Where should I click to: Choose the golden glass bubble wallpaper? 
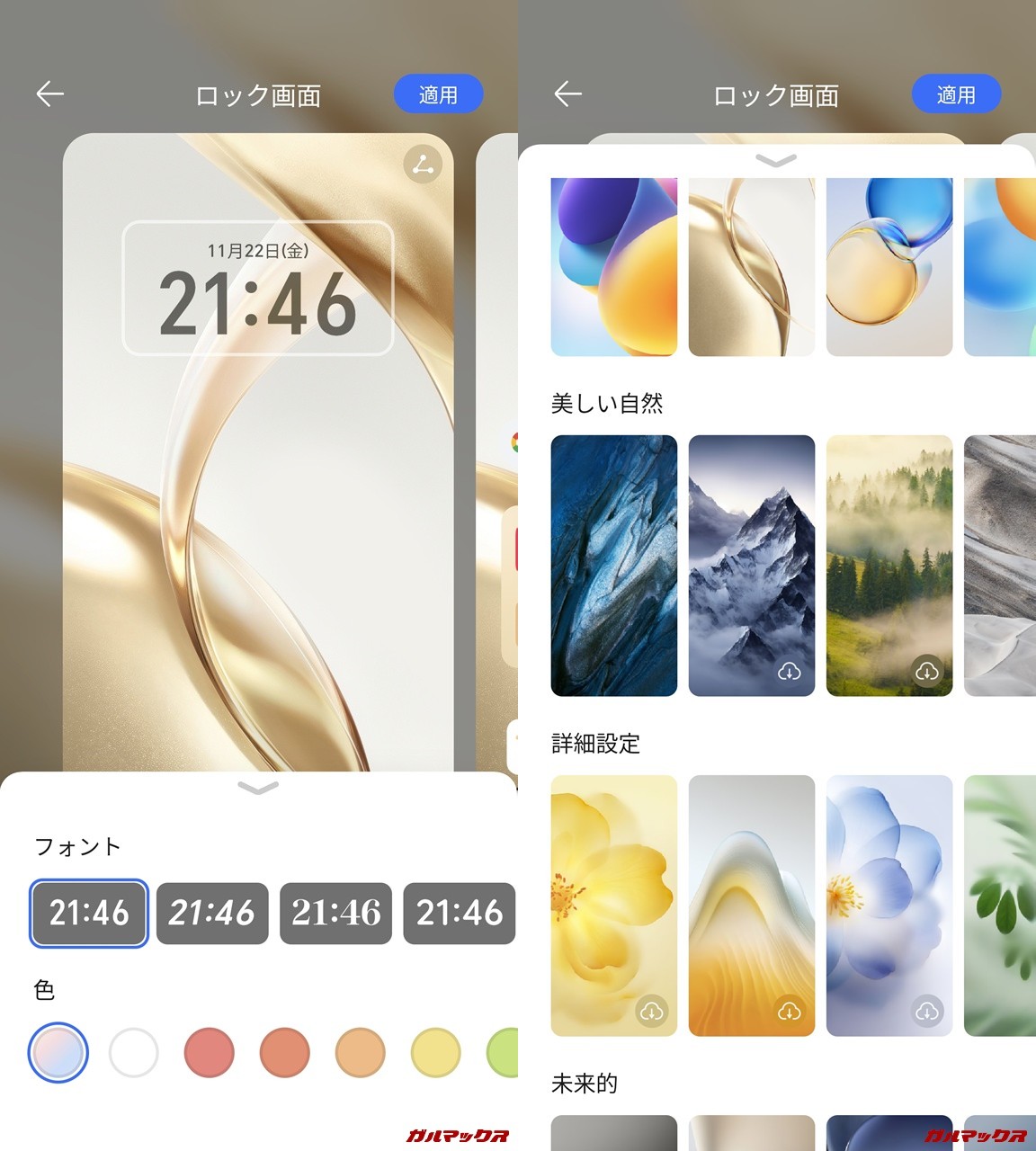coord(889,266)
